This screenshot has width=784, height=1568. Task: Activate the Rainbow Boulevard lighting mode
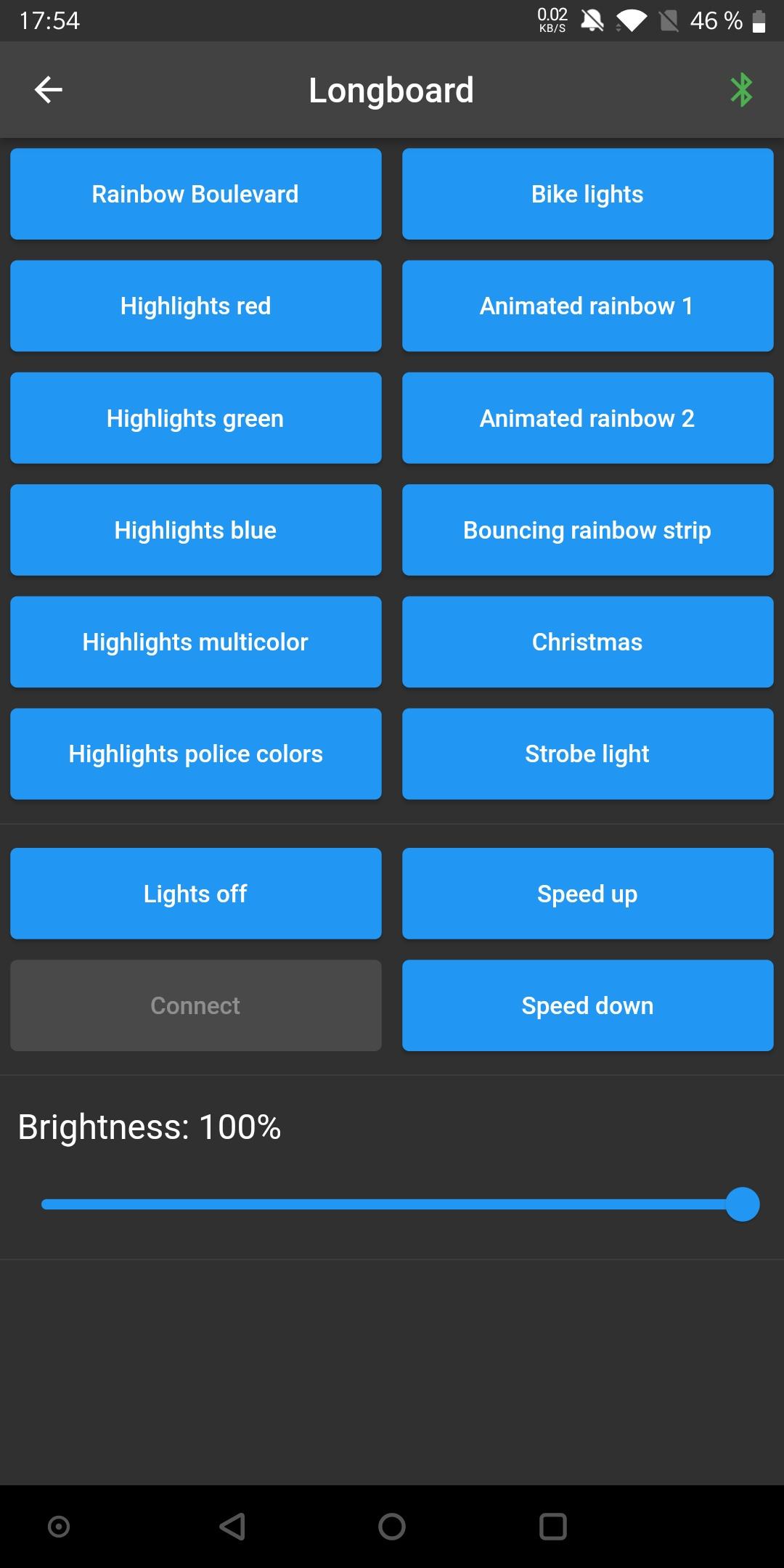click(x=195, y=193)
